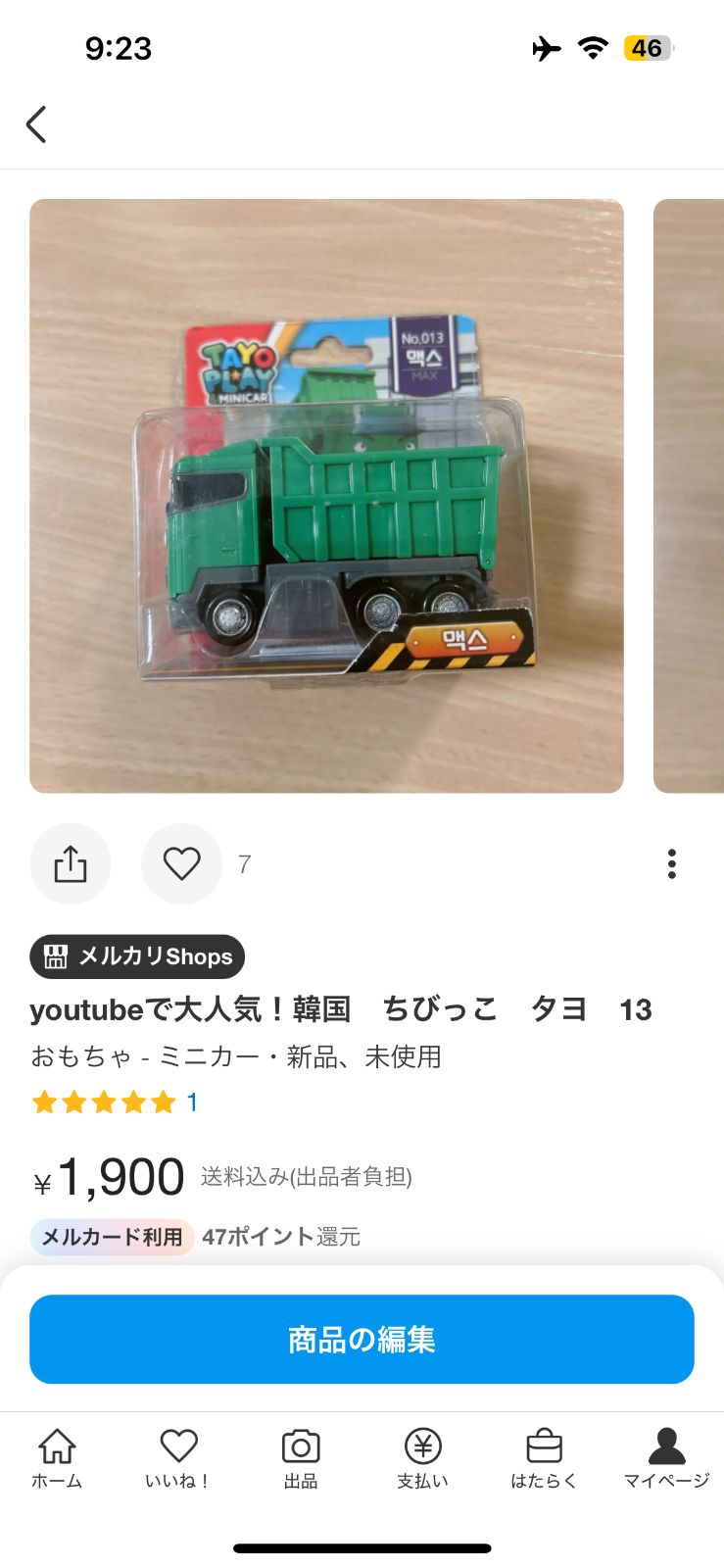Go back using the top arrow
The width and height of the screenshot is (724, 1568).
tap(36, 124)
